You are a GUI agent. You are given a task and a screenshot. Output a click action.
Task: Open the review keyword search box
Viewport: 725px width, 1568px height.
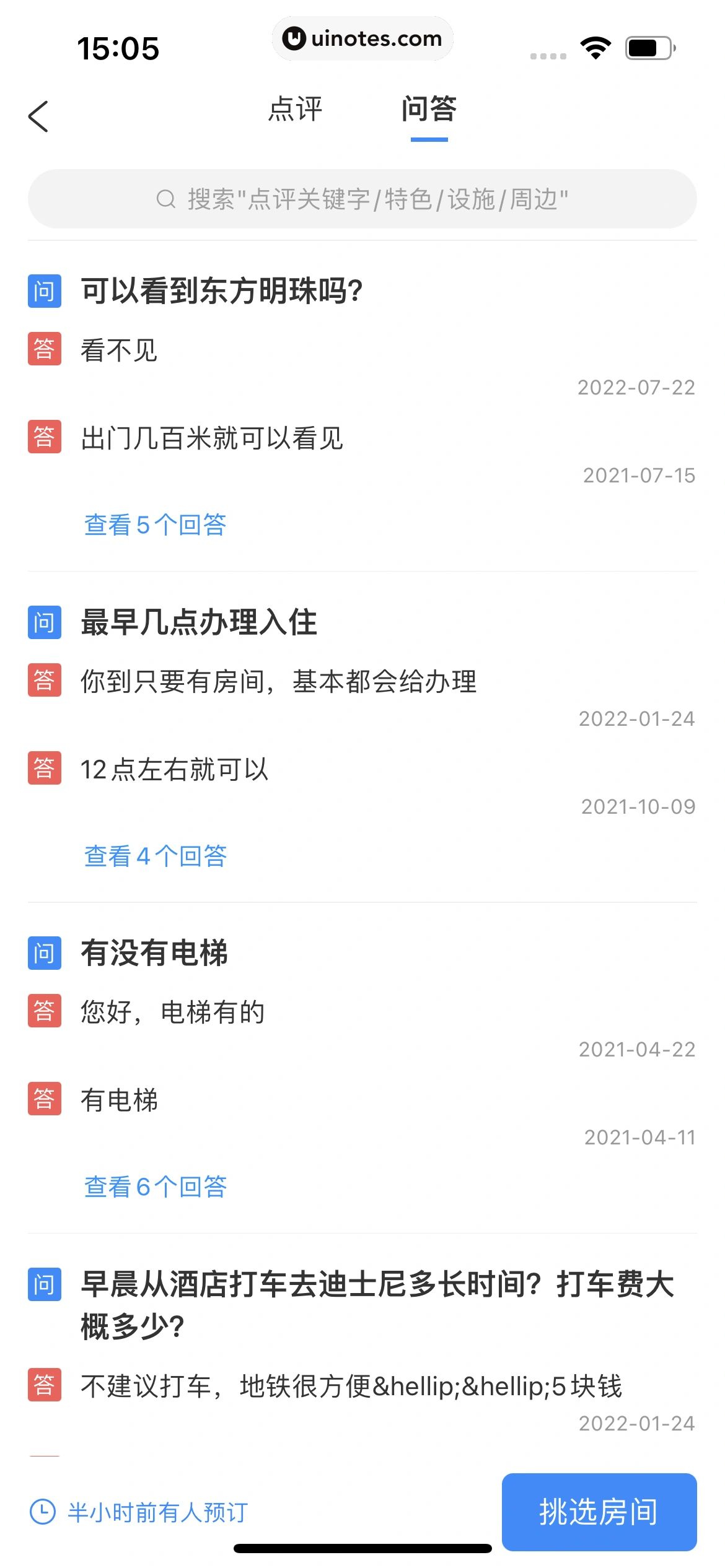[362, 199]
